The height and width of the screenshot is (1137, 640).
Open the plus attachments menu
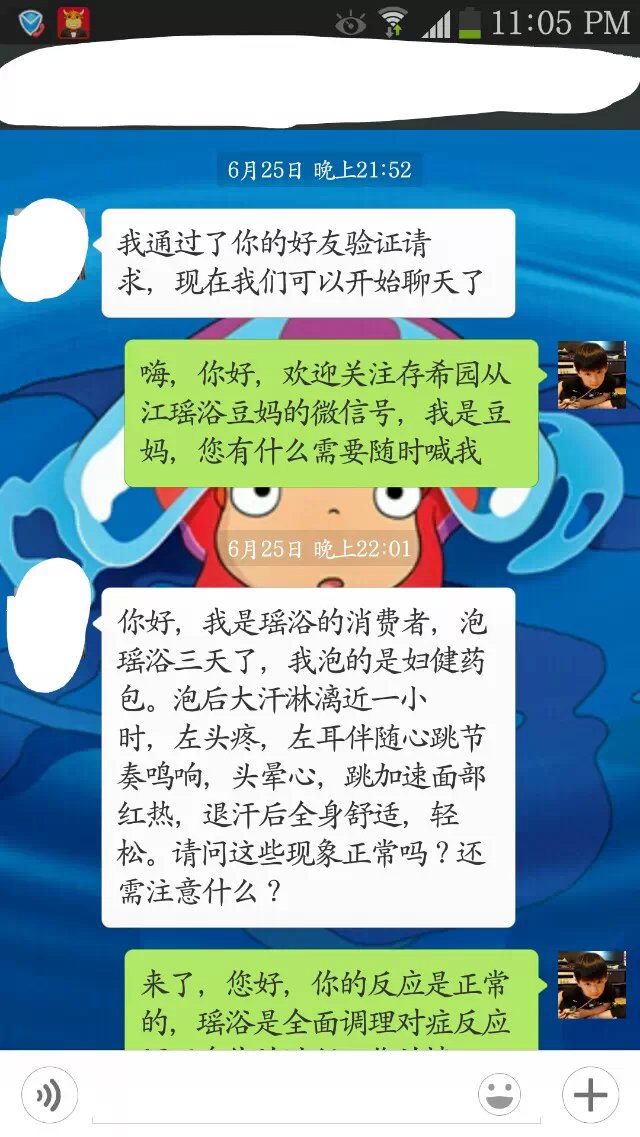[590, 1095]
